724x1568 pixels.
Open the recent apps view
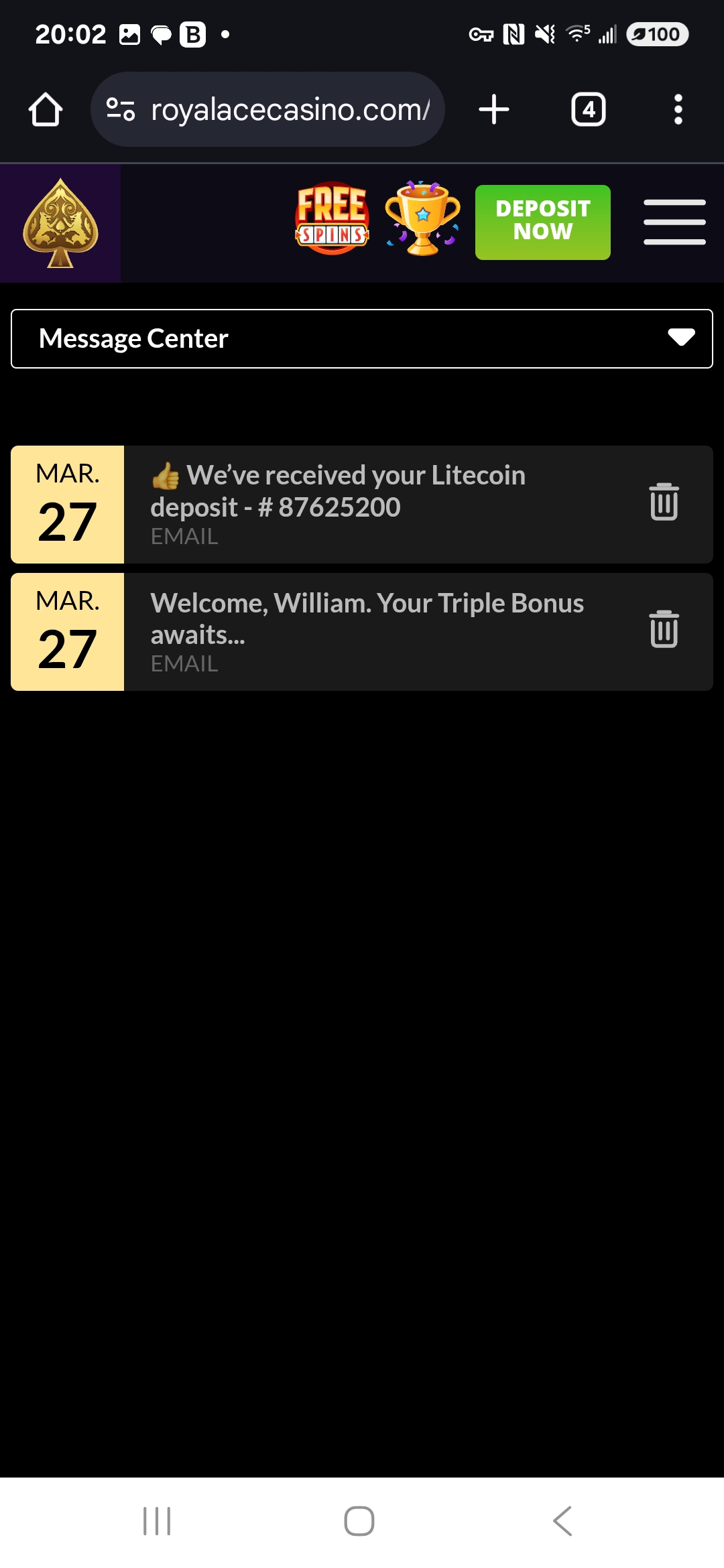pos(157,1520)
